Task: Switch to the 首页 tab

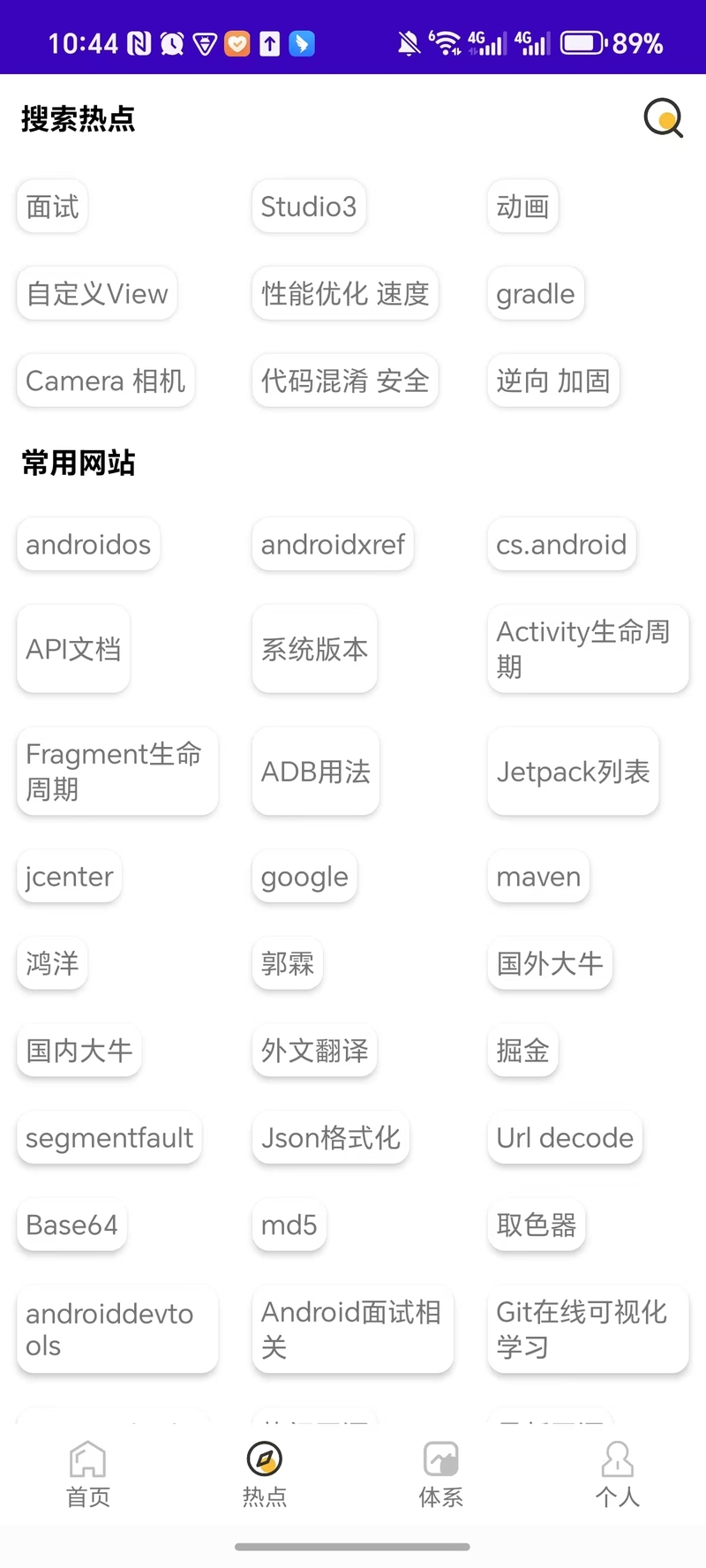Action: click(x=88, y=1474)
